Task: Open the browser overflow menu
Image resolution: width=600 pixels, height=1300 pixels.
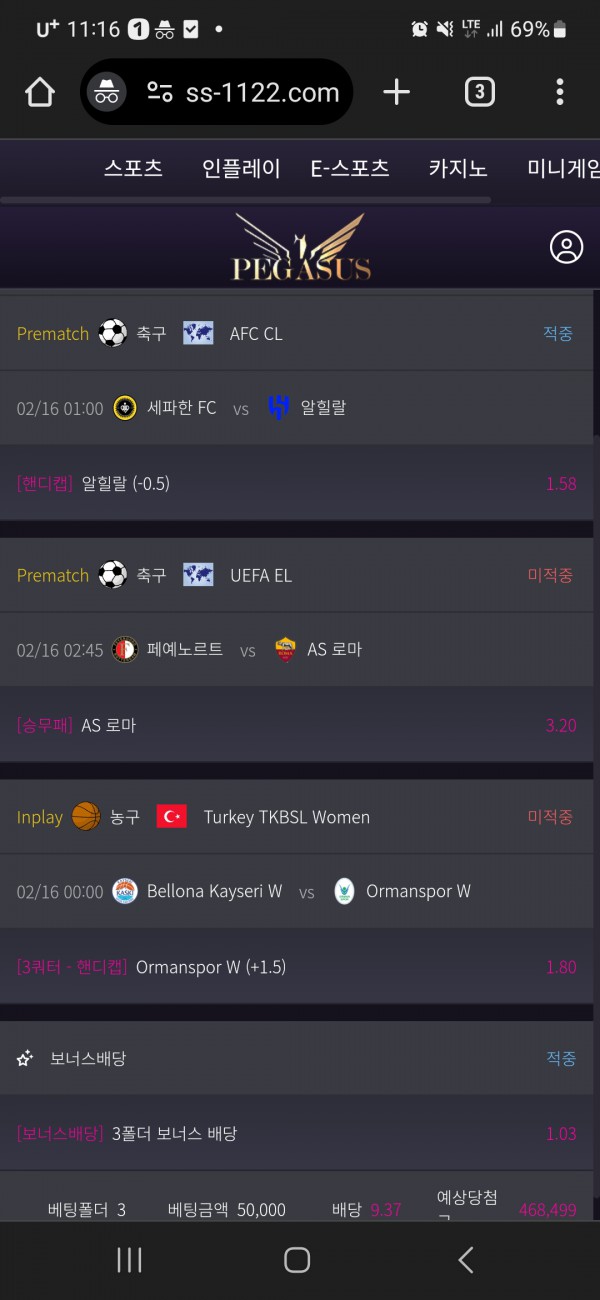Action: 560,93
